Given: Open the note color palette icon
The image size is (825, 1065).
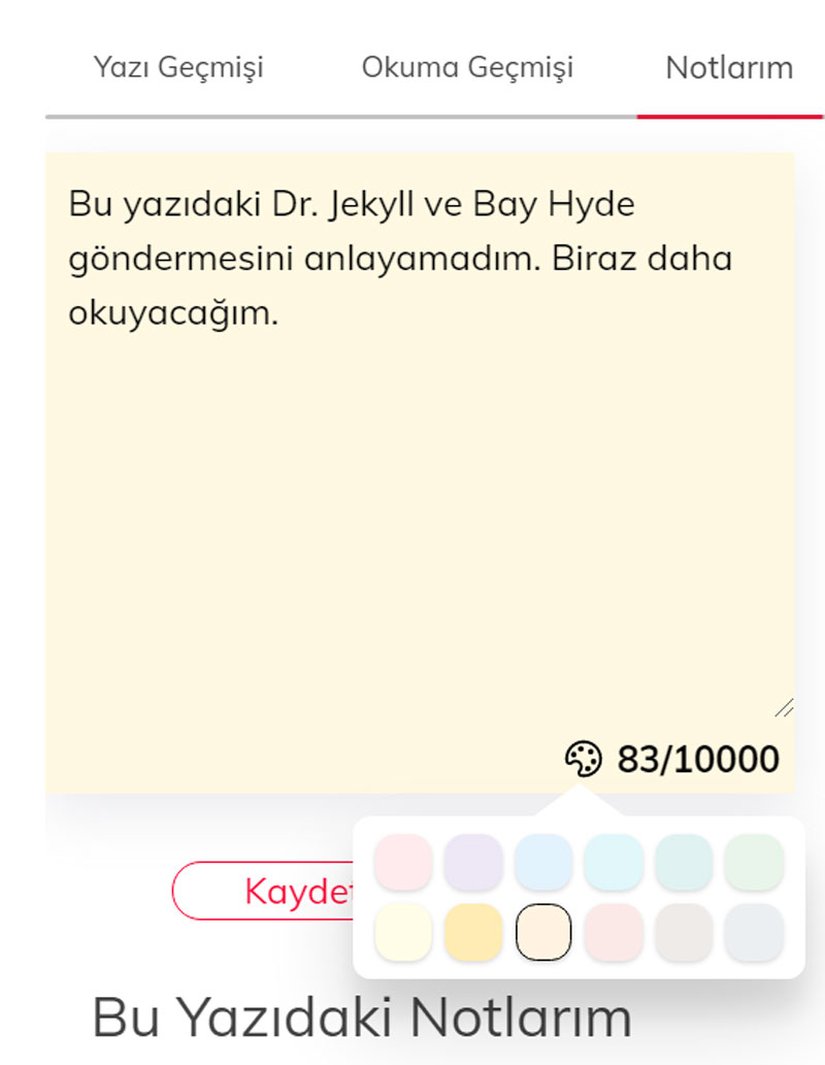Looking at the screenshot, I should point(584,758).
